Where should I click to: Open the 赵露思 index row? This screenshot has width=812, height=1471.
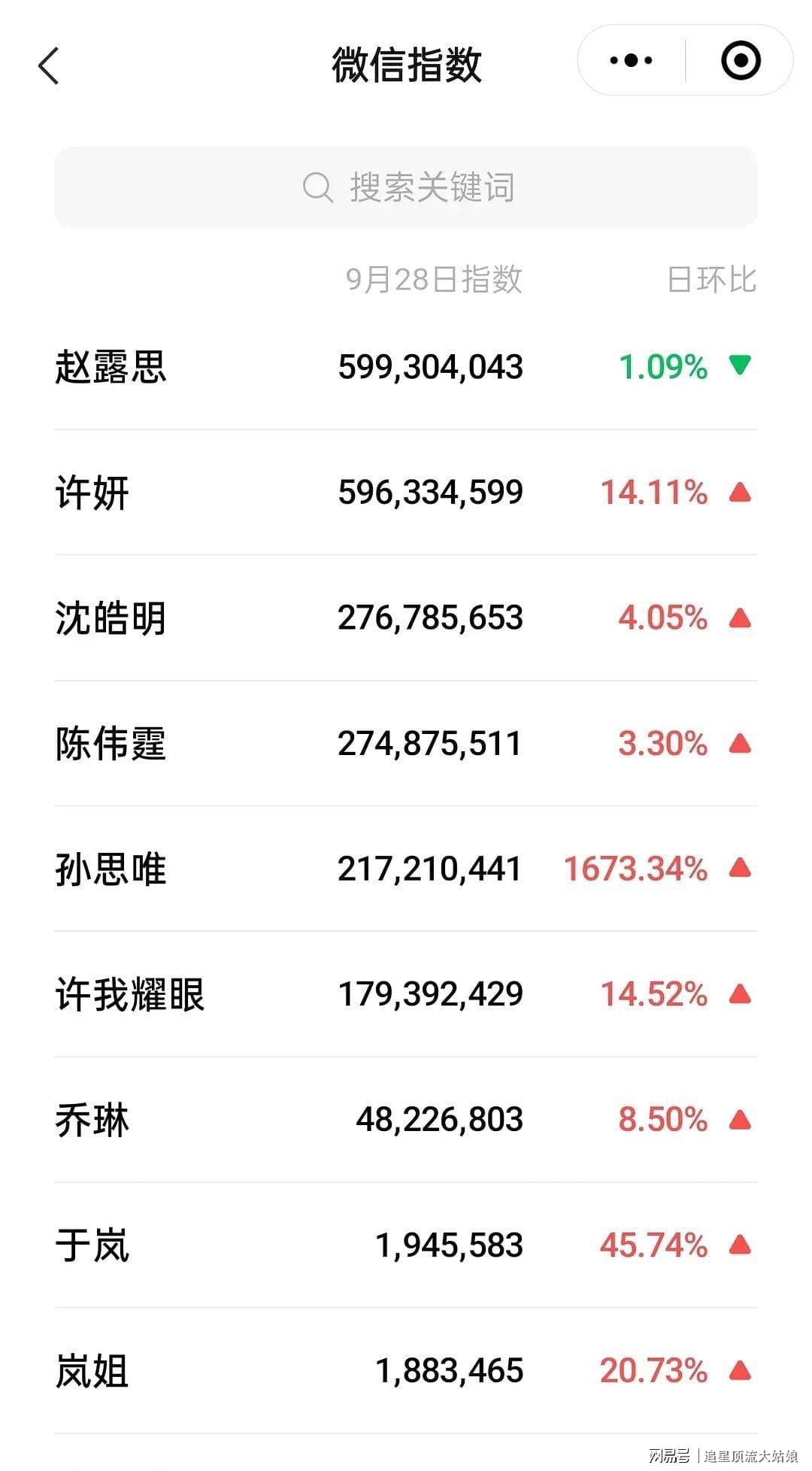click(x=406, y=367)
